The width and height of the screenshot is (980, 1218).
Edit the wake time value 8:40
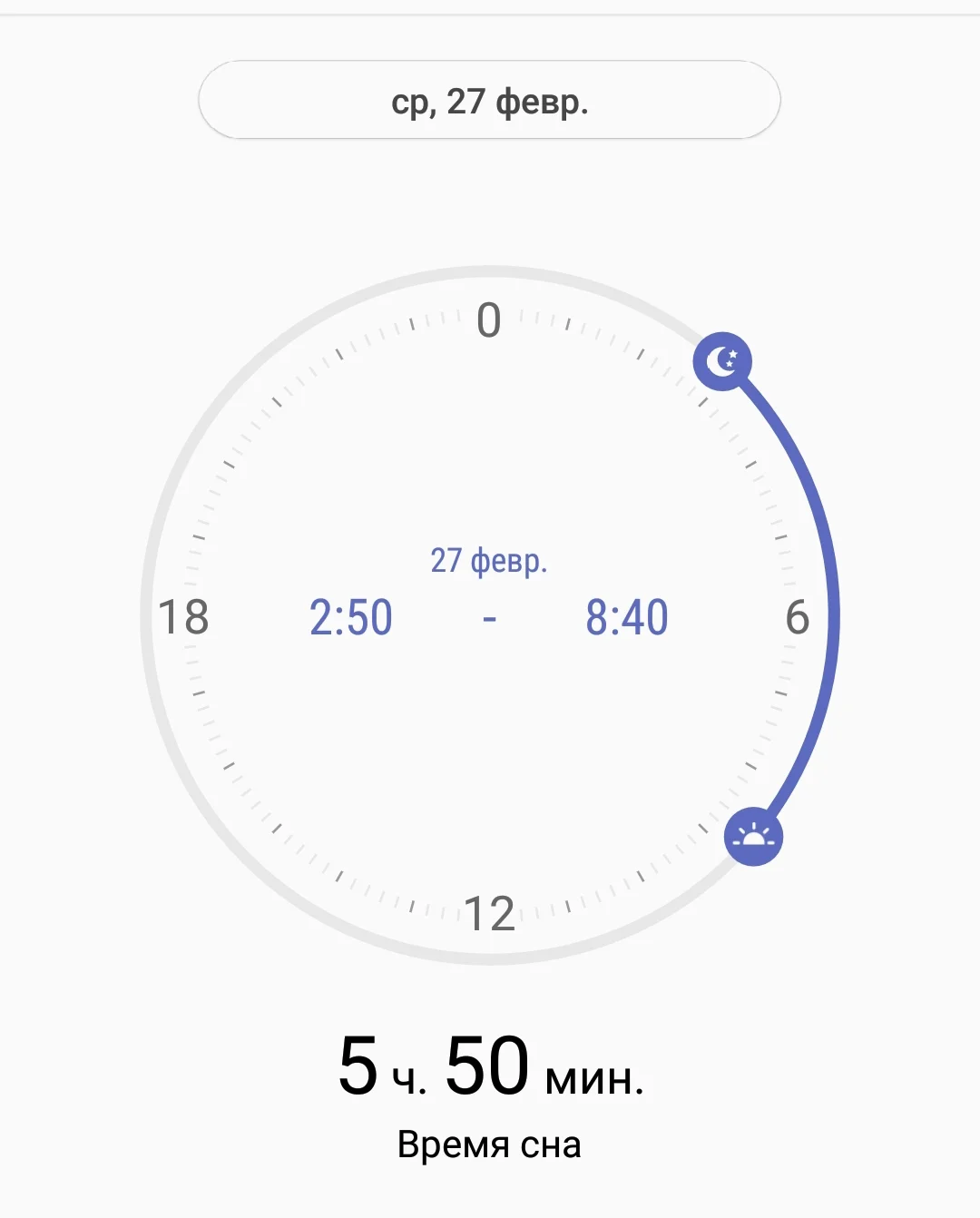tap(628, 615)
